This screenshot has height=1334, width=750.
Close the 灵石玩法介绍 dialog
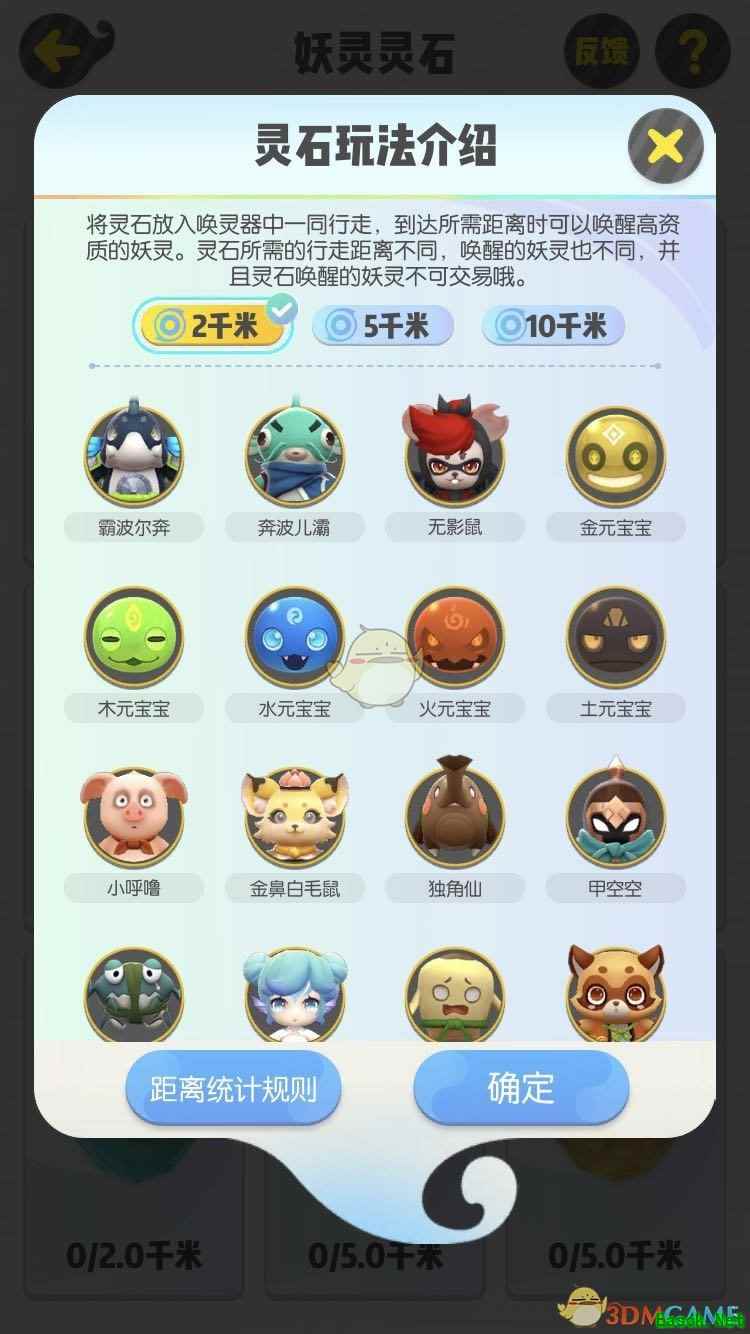[x=665, y=147]
